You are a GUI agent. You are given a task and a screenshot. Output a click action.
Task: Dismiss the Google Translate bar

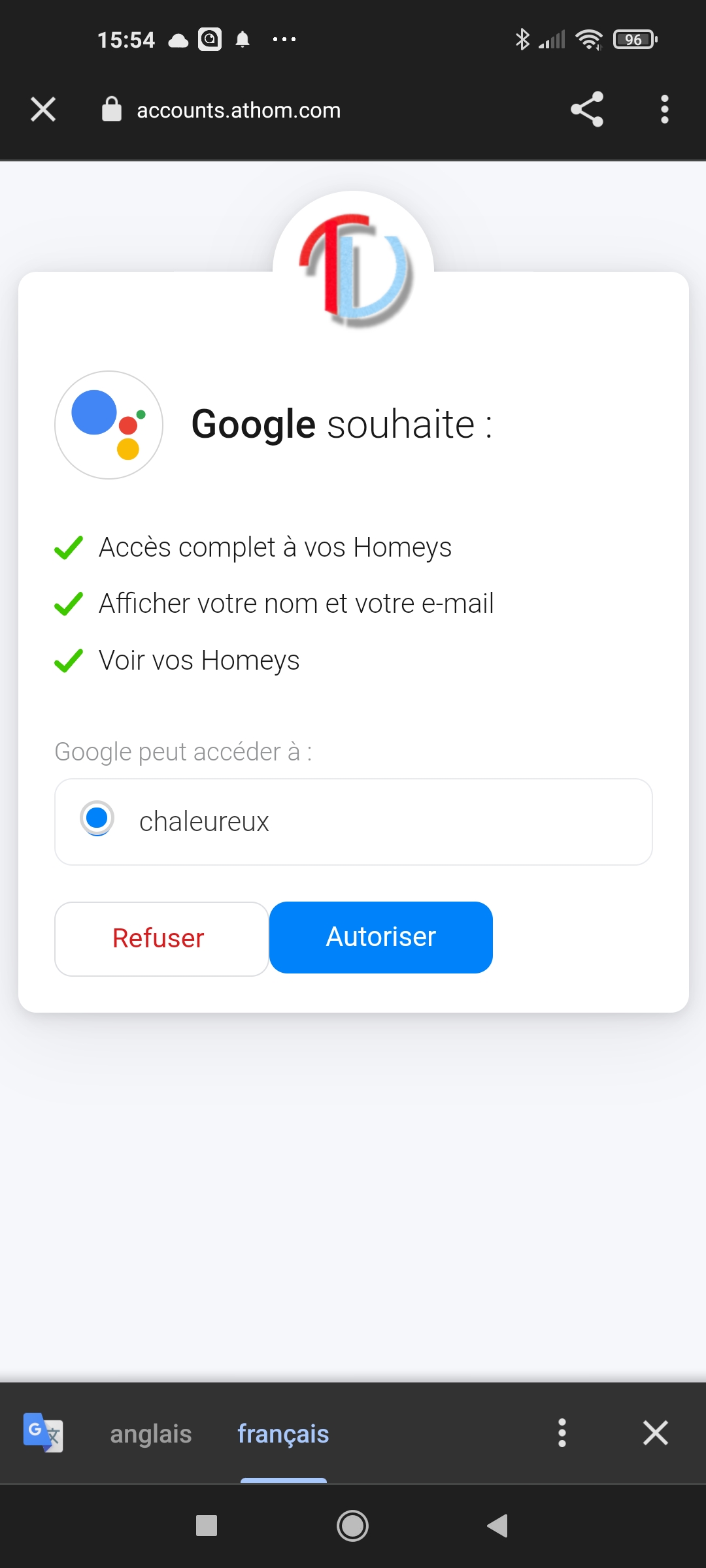pos(655,1433)
